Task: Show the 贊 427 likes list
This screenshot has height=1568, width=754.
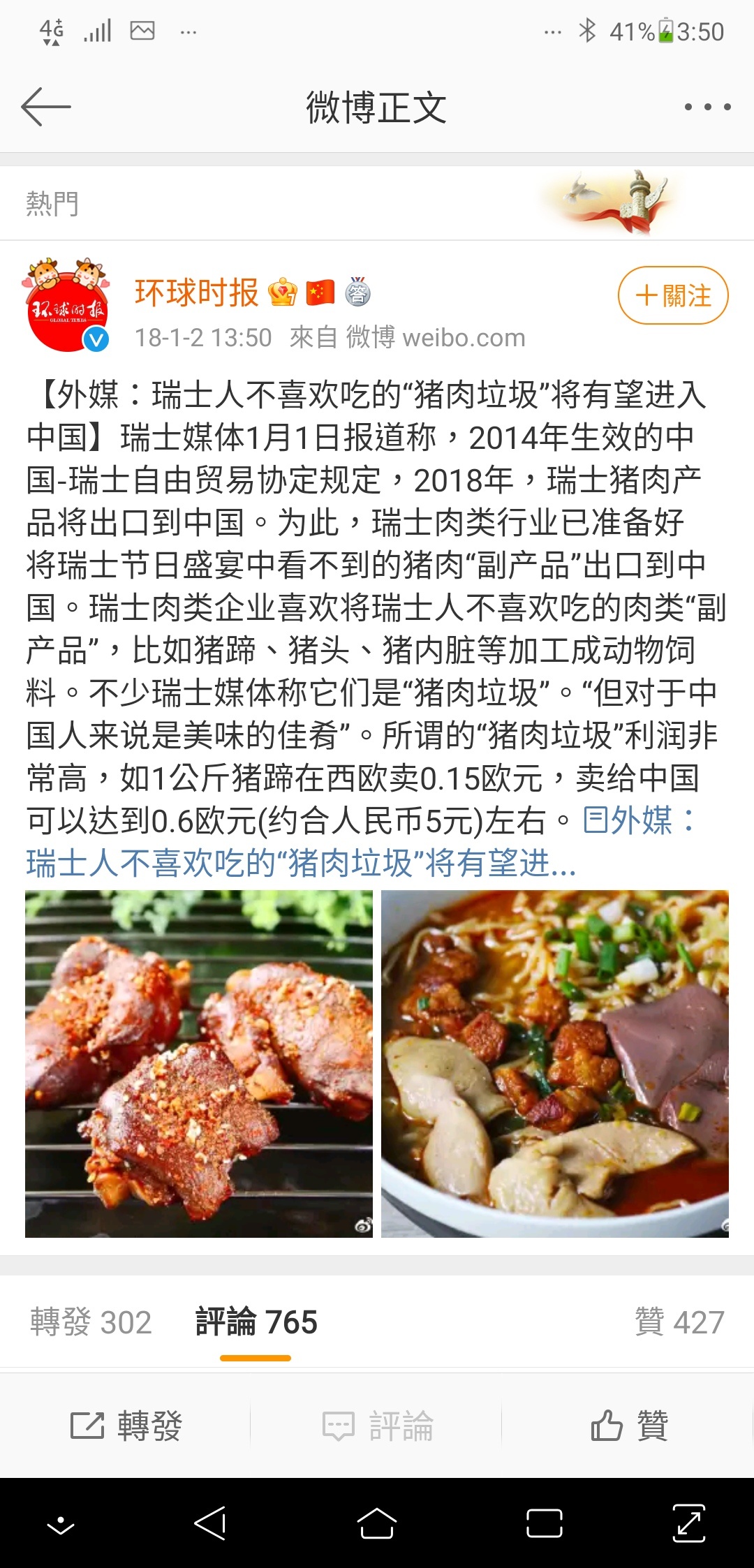Action: [x=679, y=1322]
